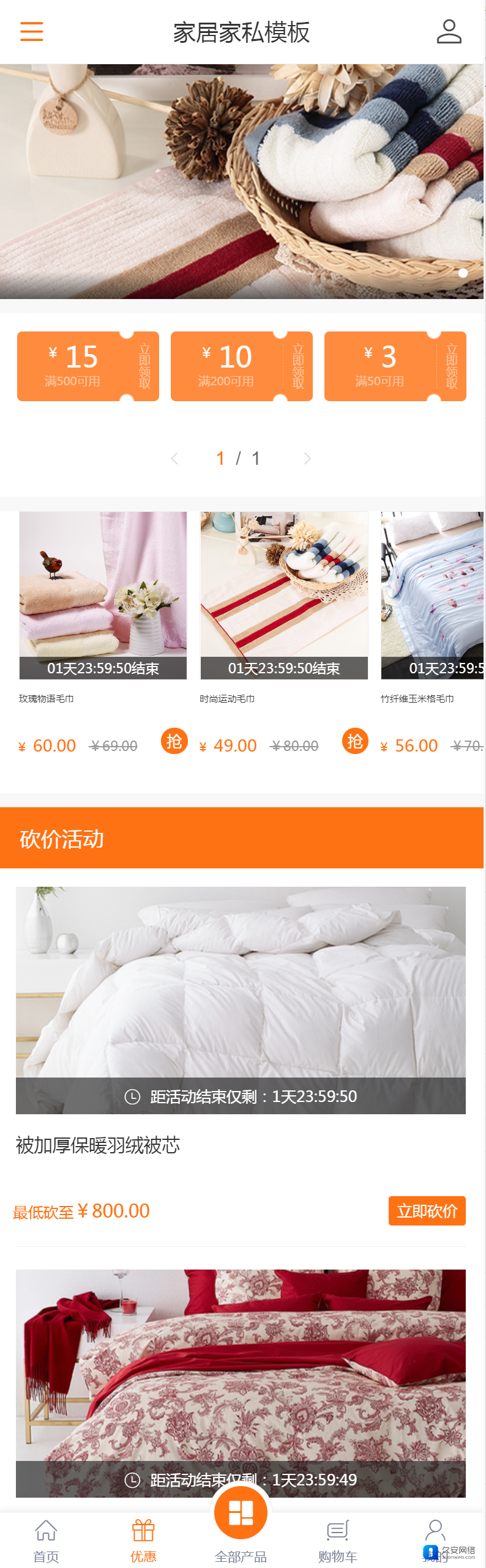Open the red floral bedding bargain item
The image size is (486, 1568).
pyautogui.click(x=241, y=1382)
